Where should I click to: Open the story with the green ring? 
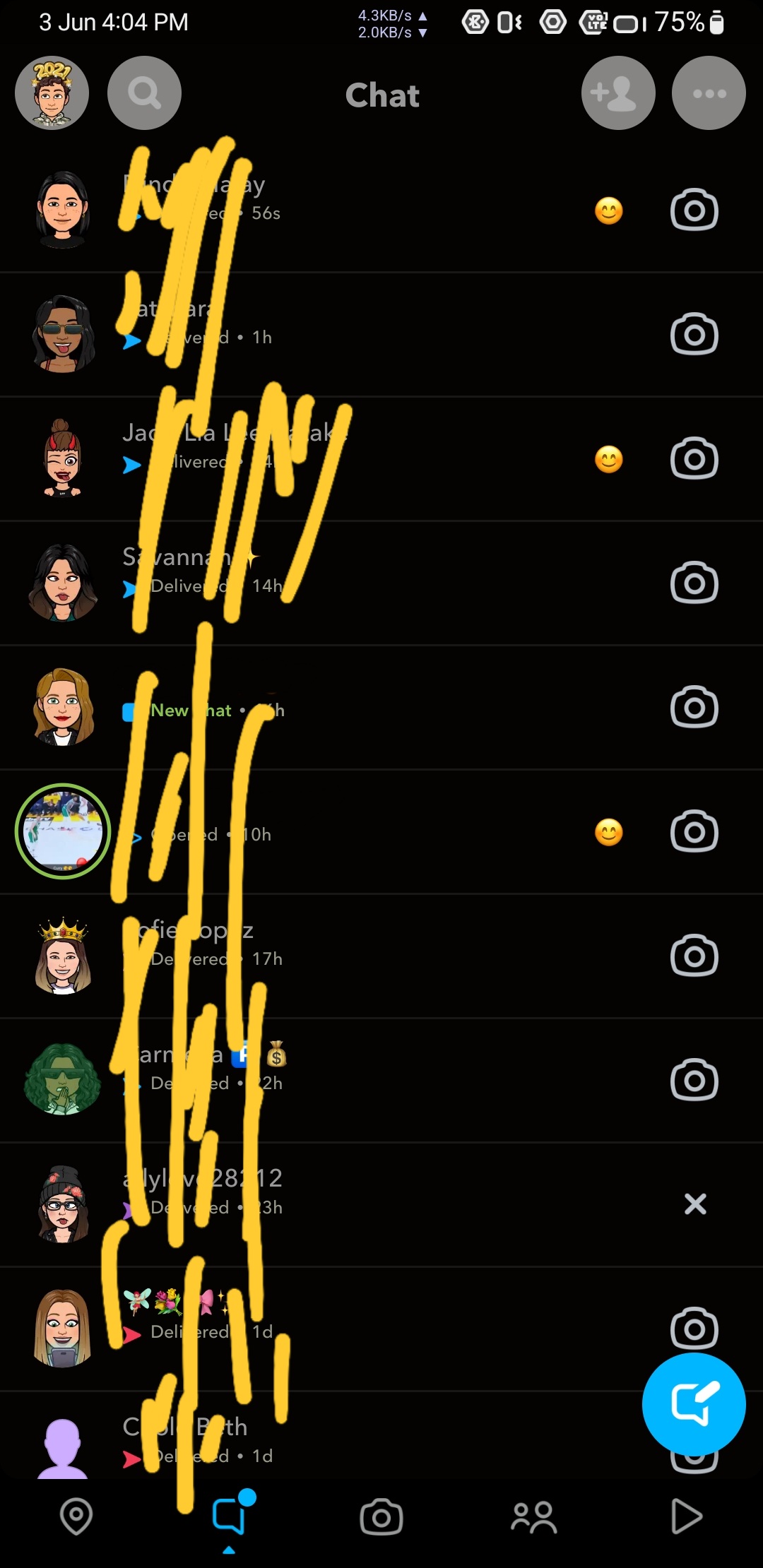click(62, 831)
